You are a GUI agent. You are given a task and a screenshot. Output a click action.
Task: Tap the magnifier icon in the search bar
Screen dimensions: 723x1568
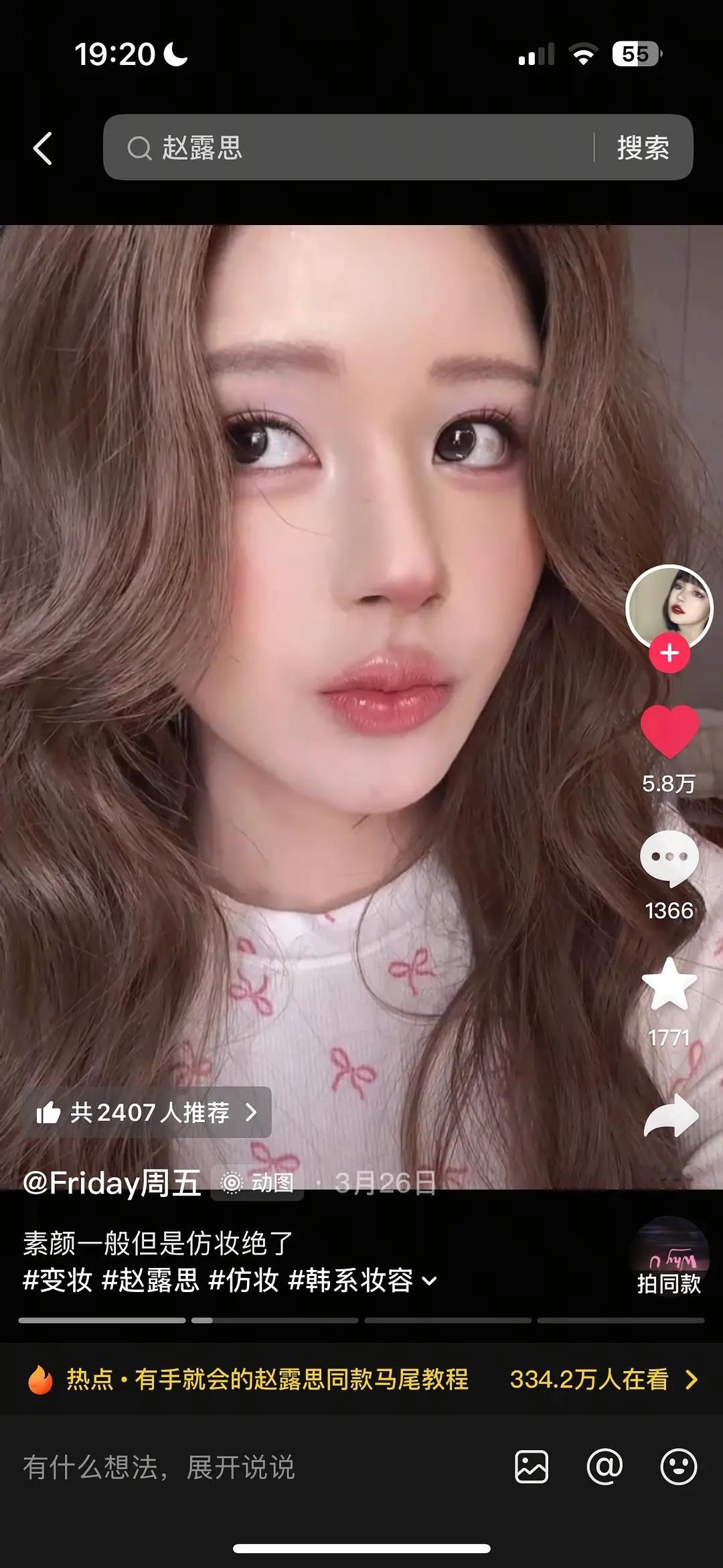[x=139, y=148]
